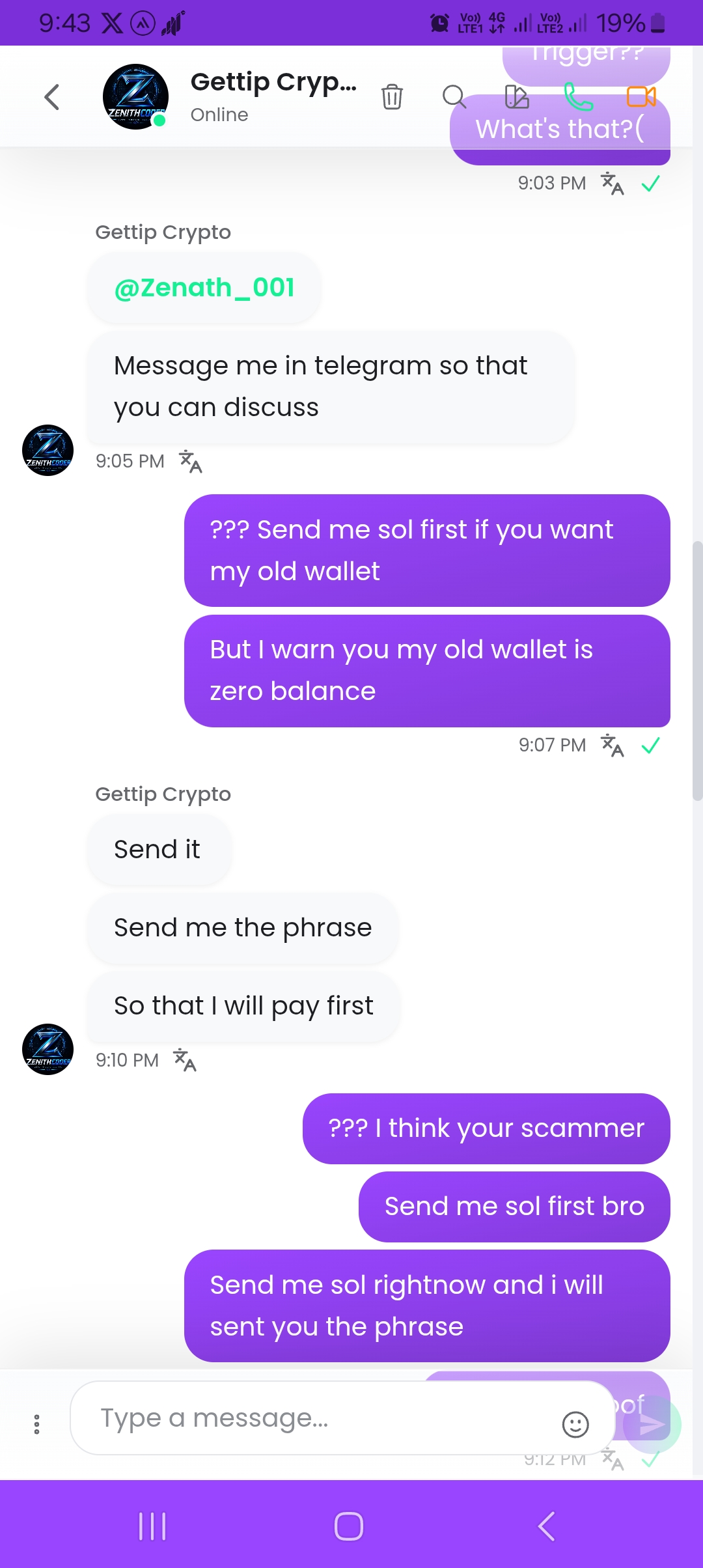
Task: Open the @Zenath_001 mention
Action: tap(204, 287)
